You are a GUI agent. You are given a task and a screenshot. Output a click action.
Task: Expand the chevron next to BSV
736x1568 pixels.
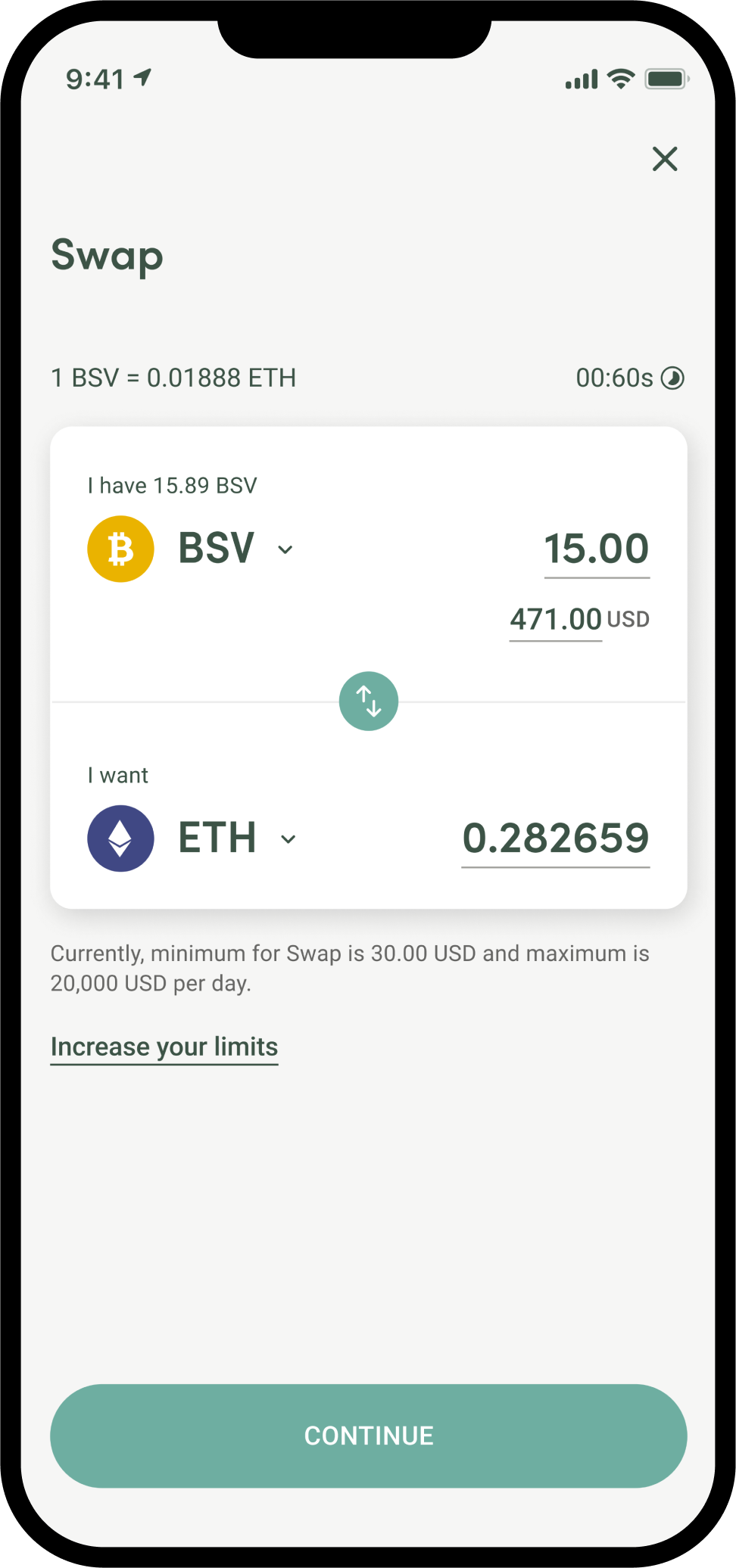(x=285, y=550)
